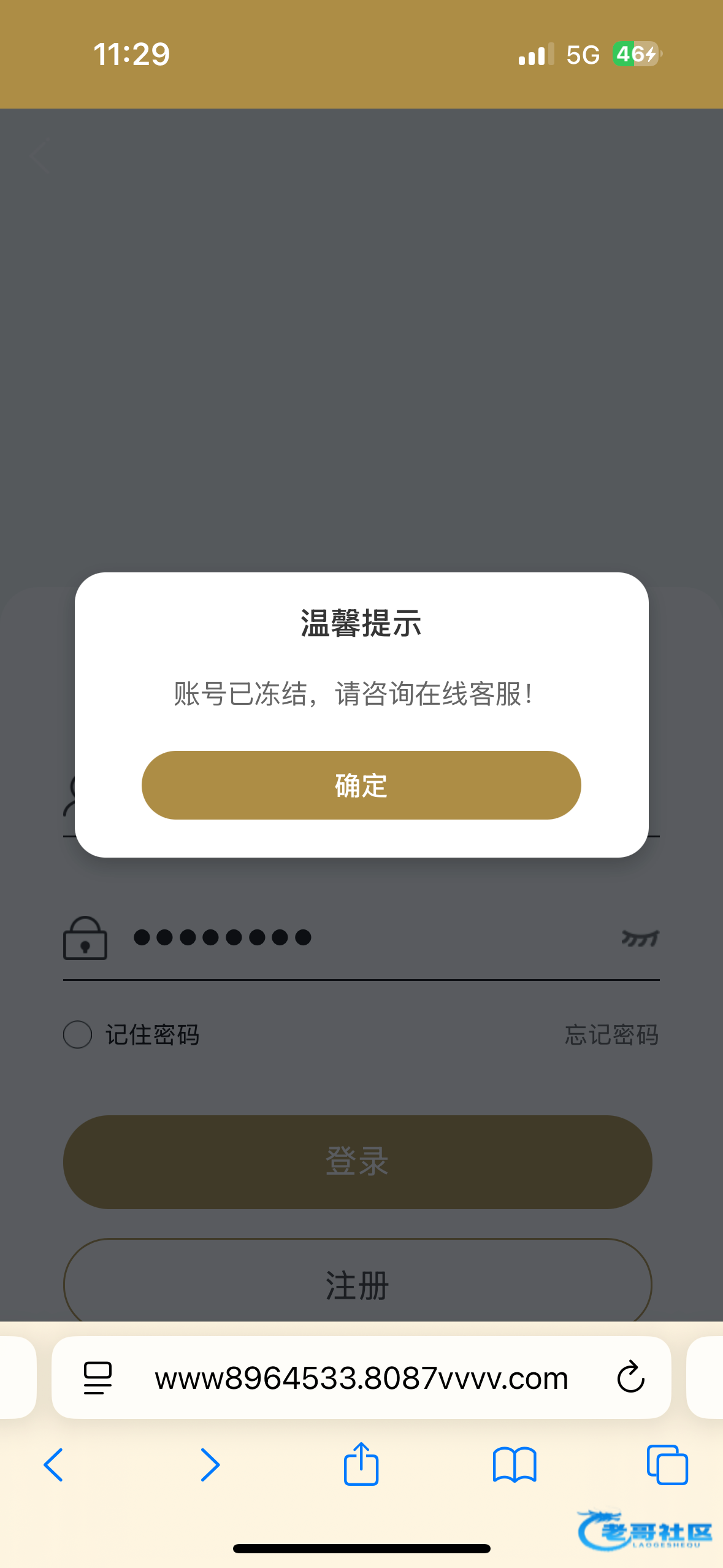
Task: Open Safari bookmarks
Action: pos(515,1465)
